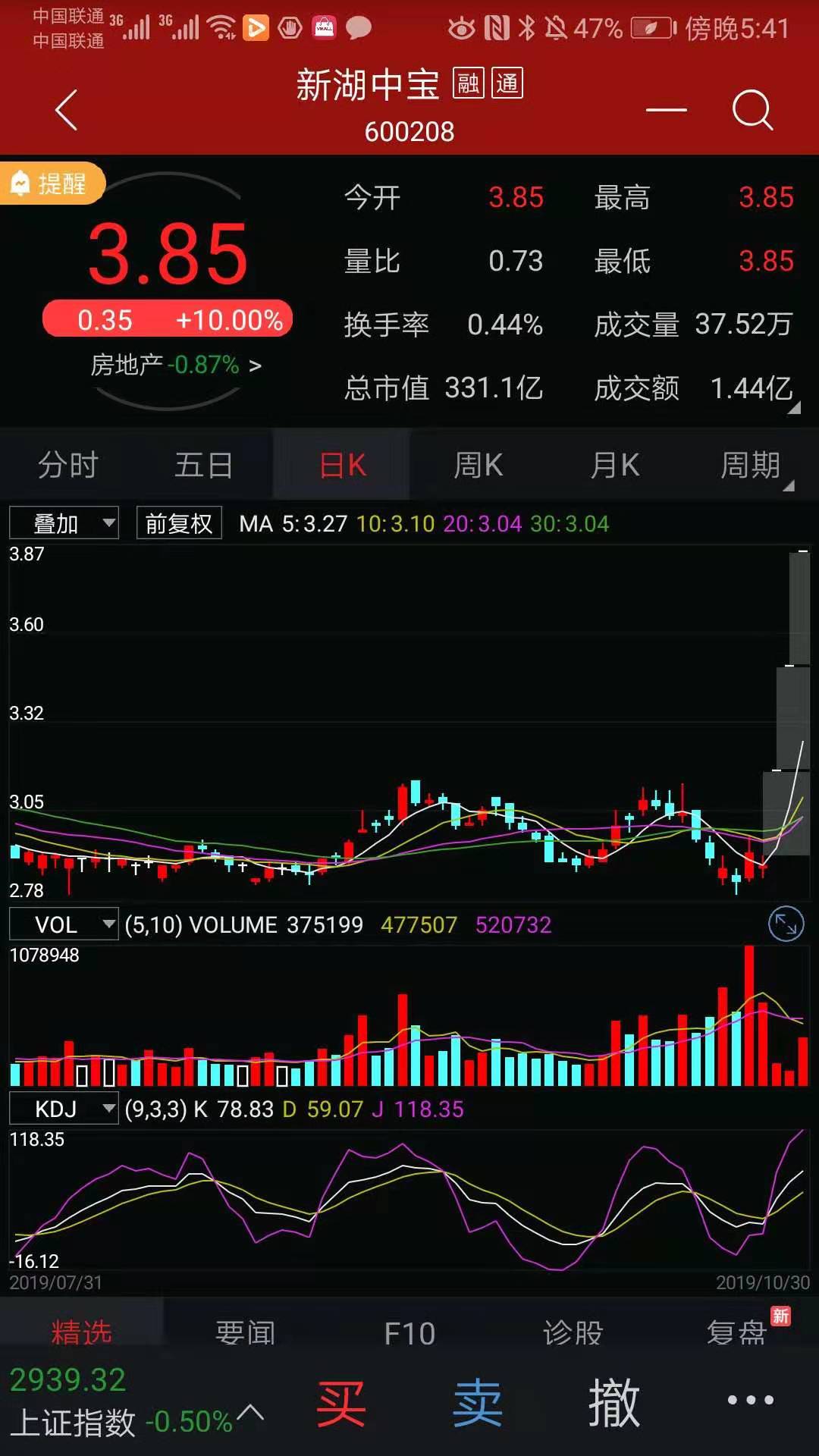819x1456 pixels.
Task: Open the VOL indicator dropdown
Action: pos(64,924)
